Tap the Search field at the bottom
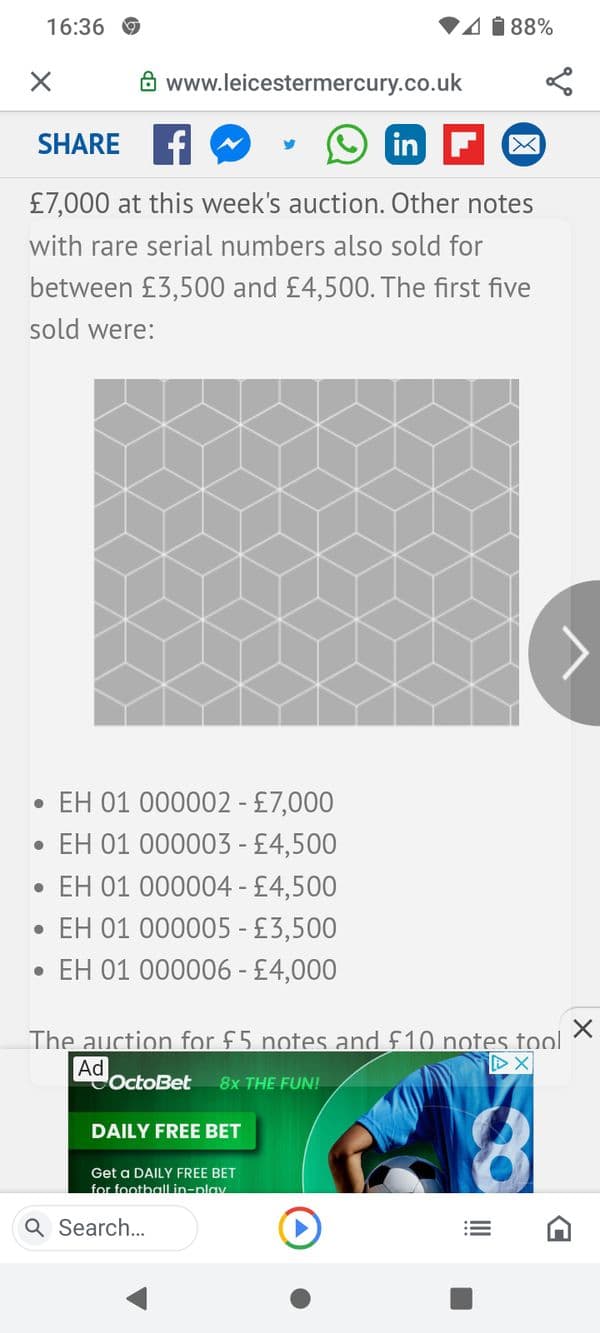 [x=105, y=1227]
